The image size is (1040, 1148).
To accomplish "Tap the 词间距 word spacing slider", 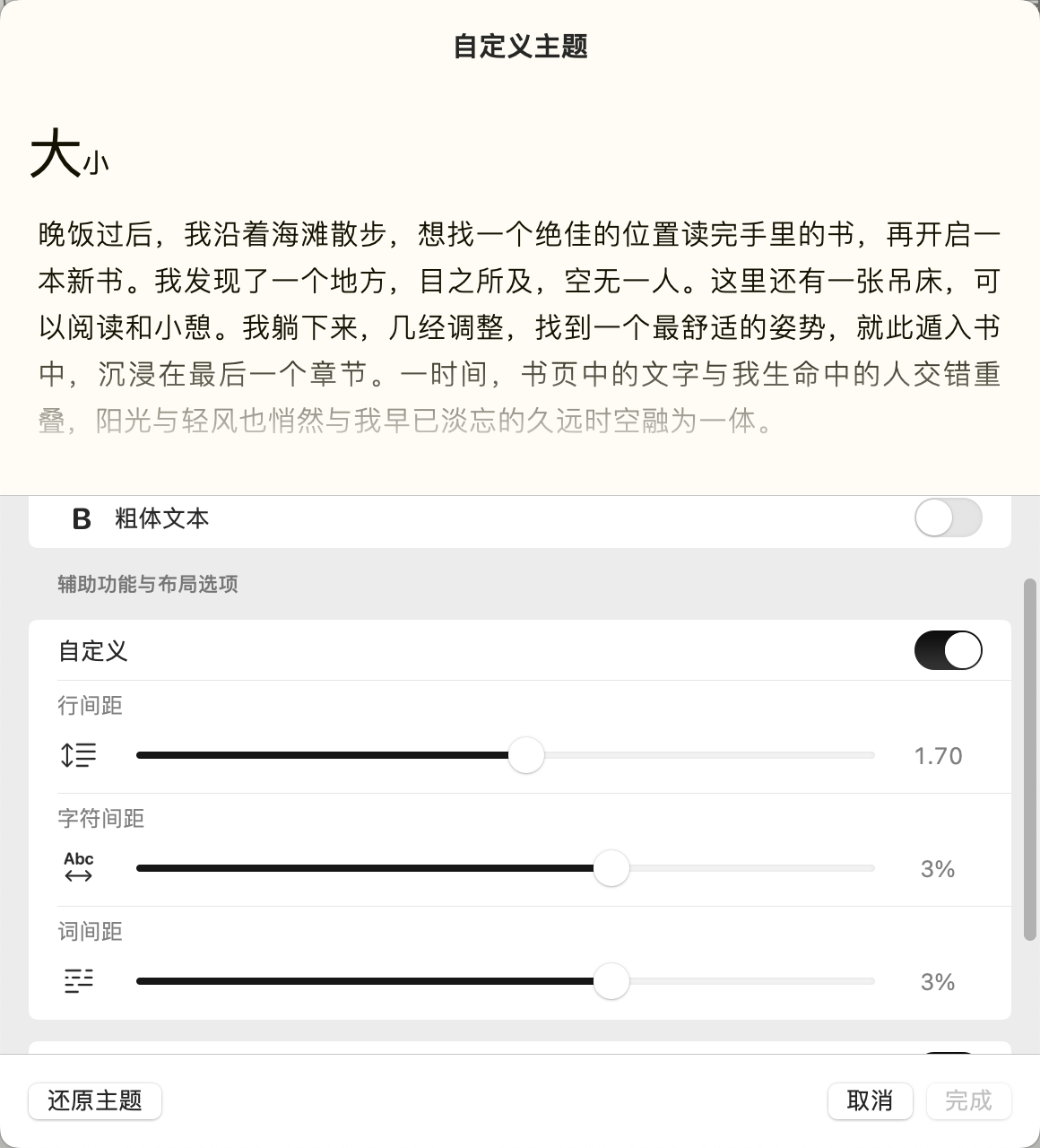I will [x=505, y=981].
